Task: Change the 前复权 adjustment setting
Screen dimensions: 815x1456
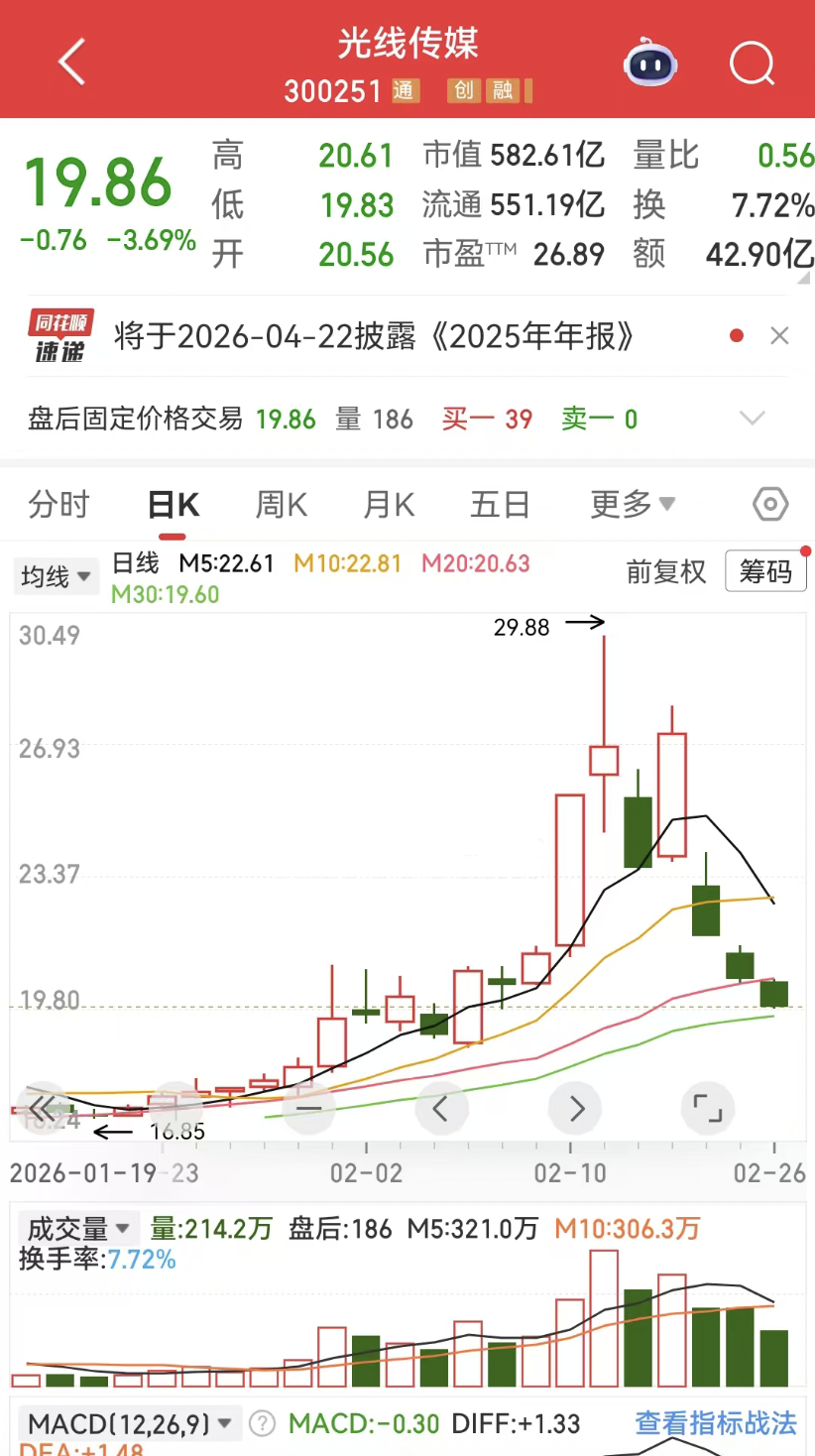Action: 666,571
